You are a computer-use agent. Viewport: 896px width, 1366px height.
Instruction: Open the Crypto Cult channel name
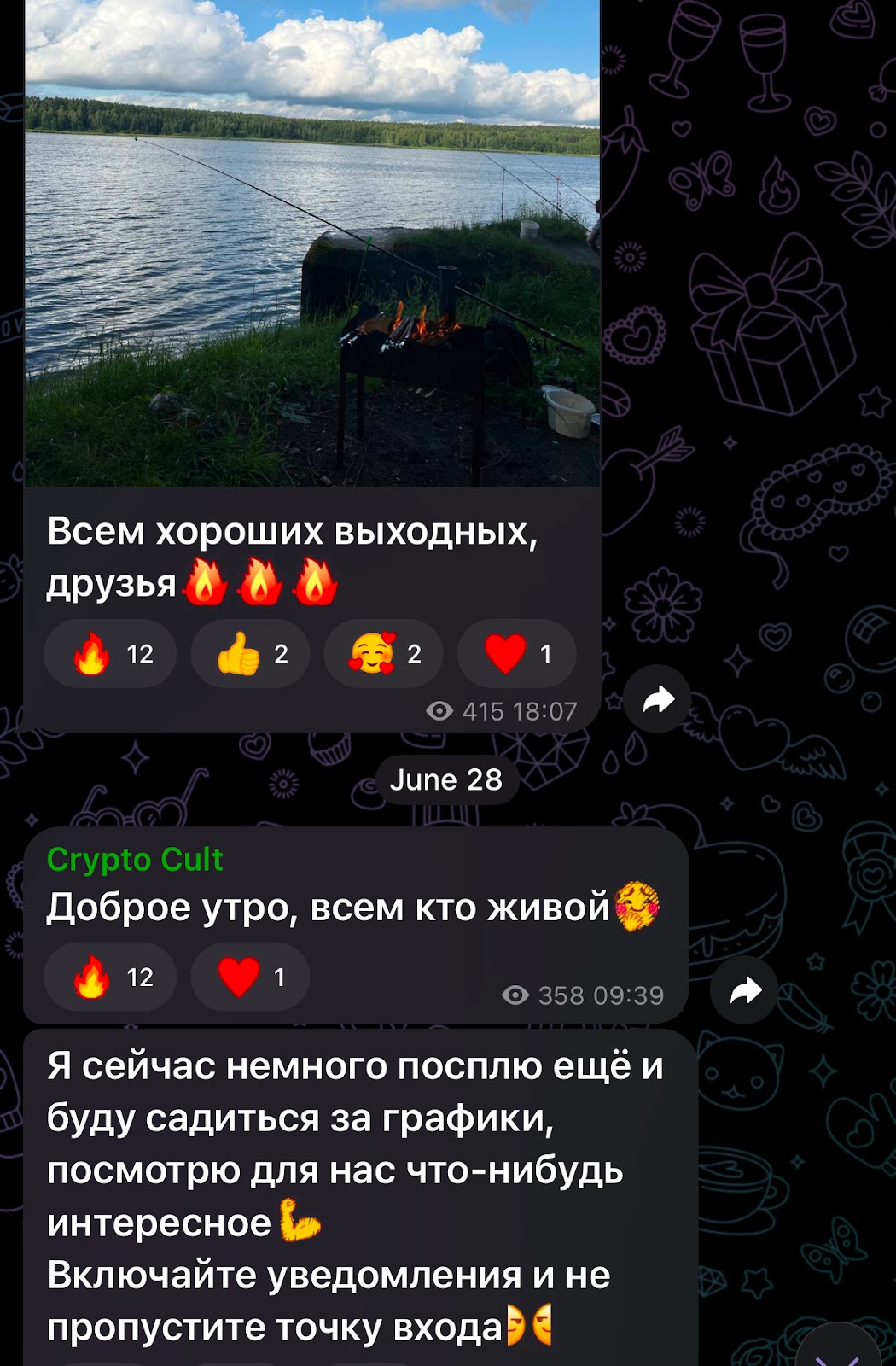tap(135, 859)
